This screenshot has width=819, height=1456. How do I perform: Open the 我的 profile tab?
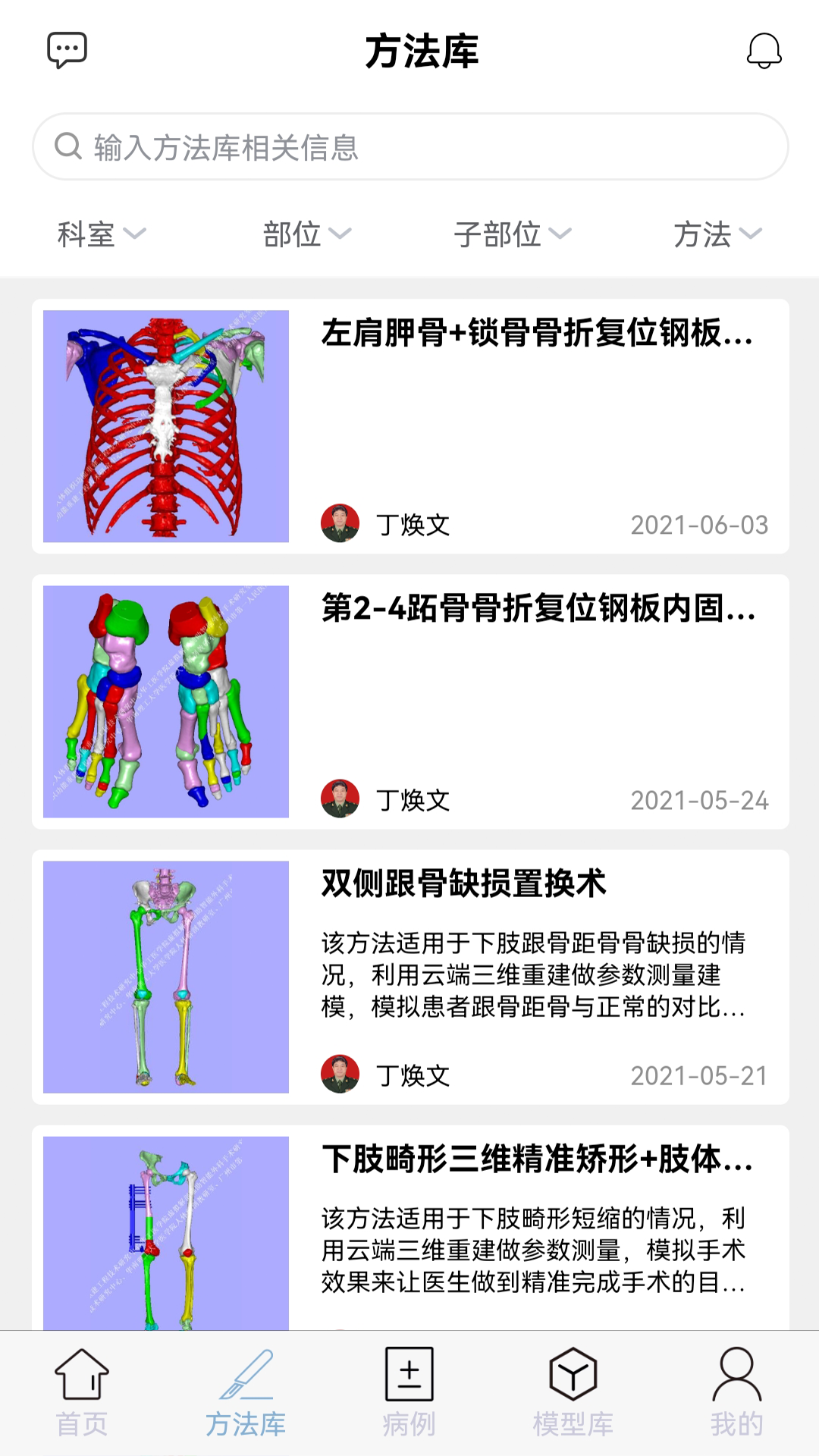(x=737, y=1392)
